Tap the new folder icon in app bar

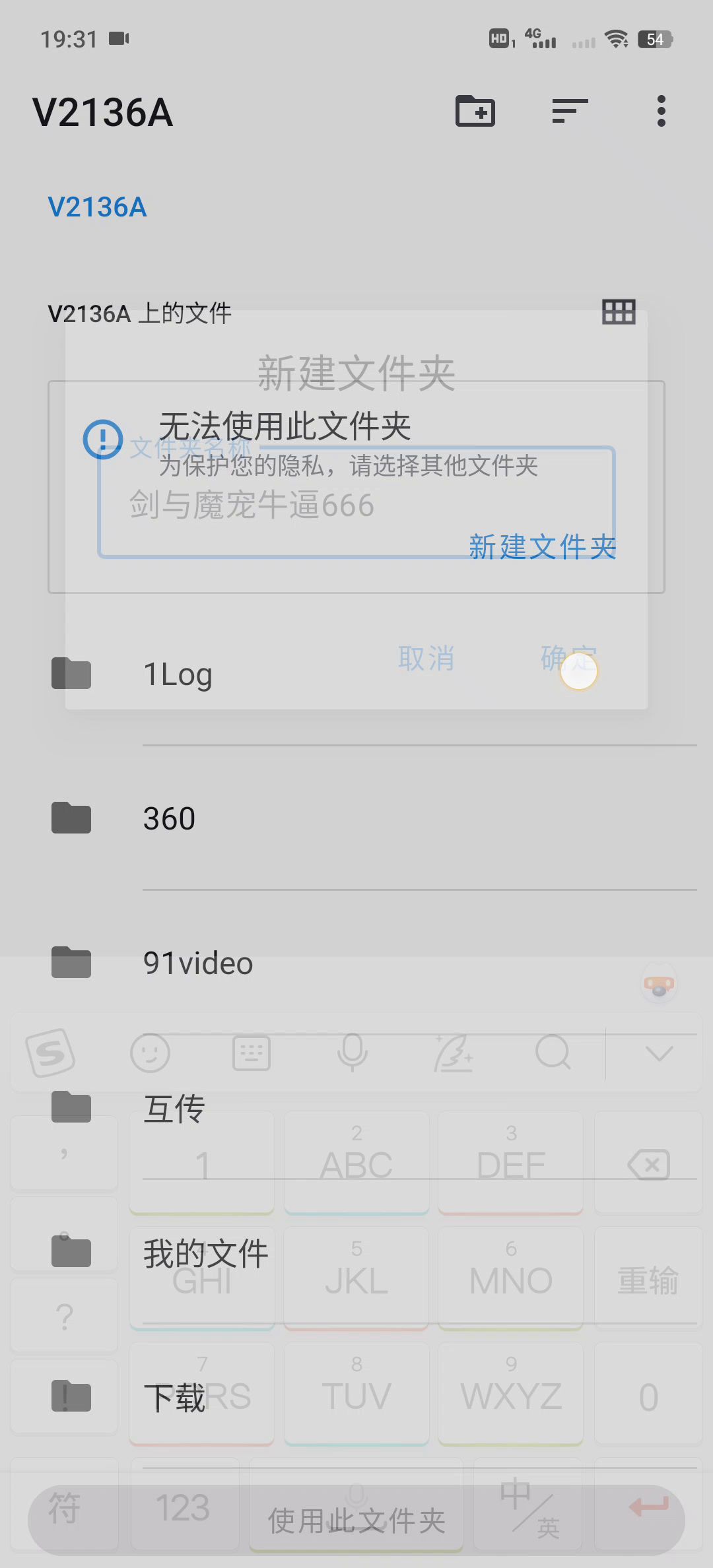coord(475,111)
